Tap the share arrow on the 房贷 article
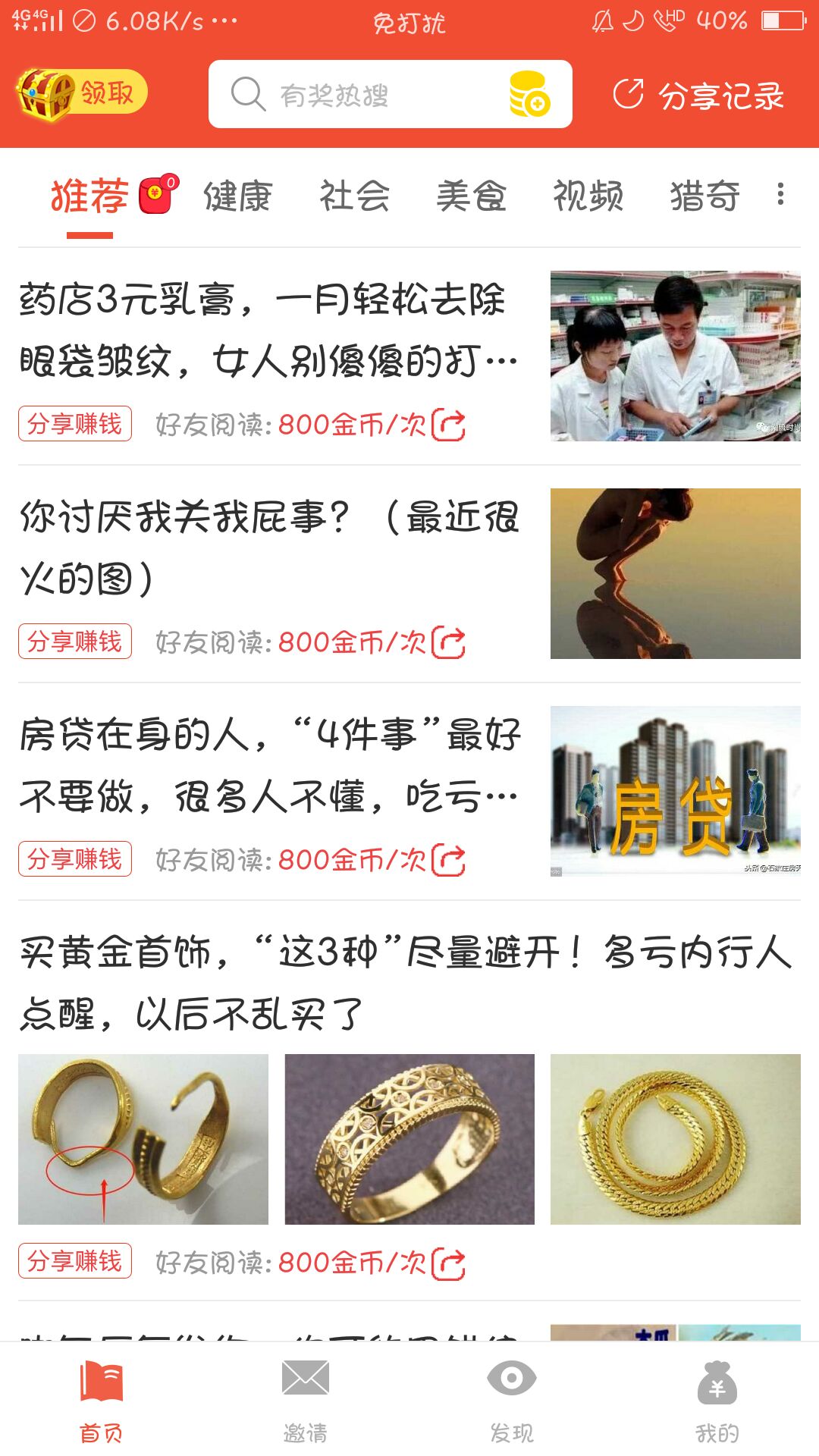819x1456 pixels. 449,858
